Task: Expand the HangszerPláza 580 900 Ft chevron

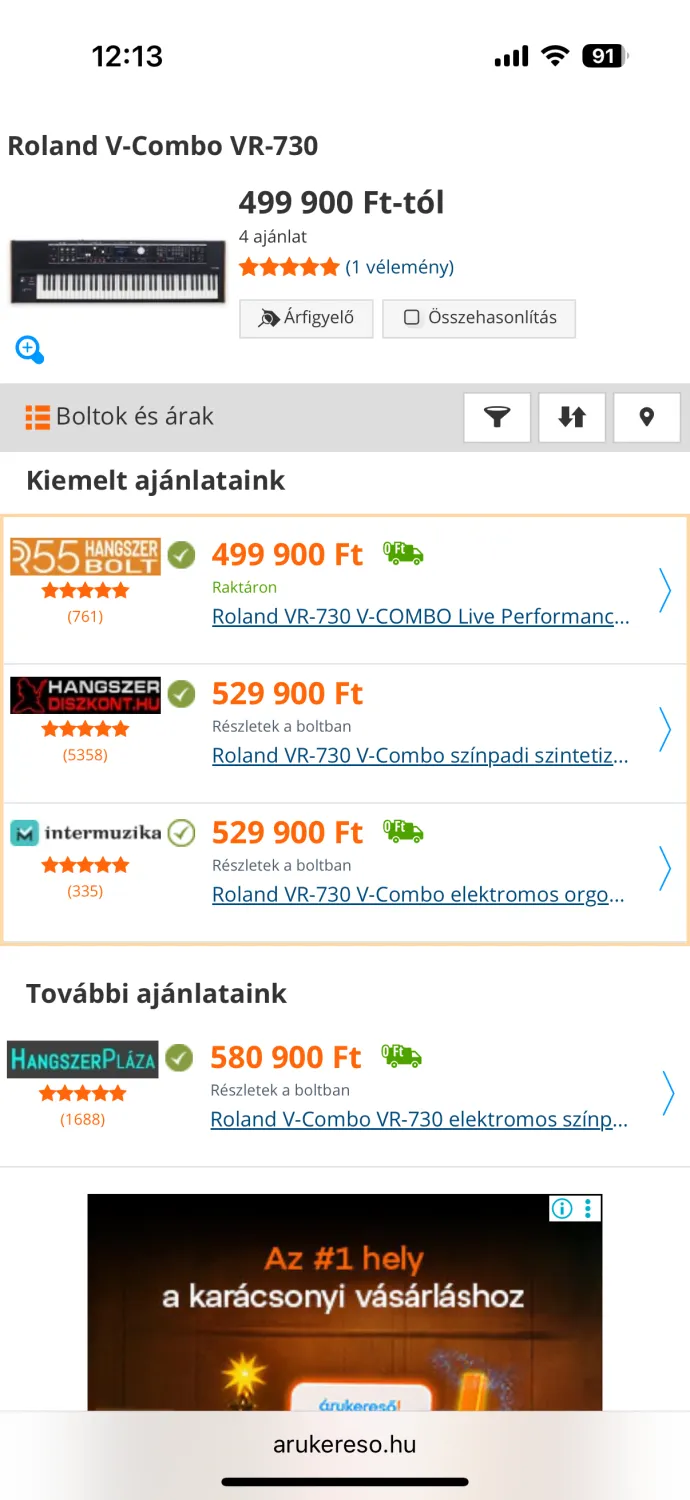Action: point(667,1093)
